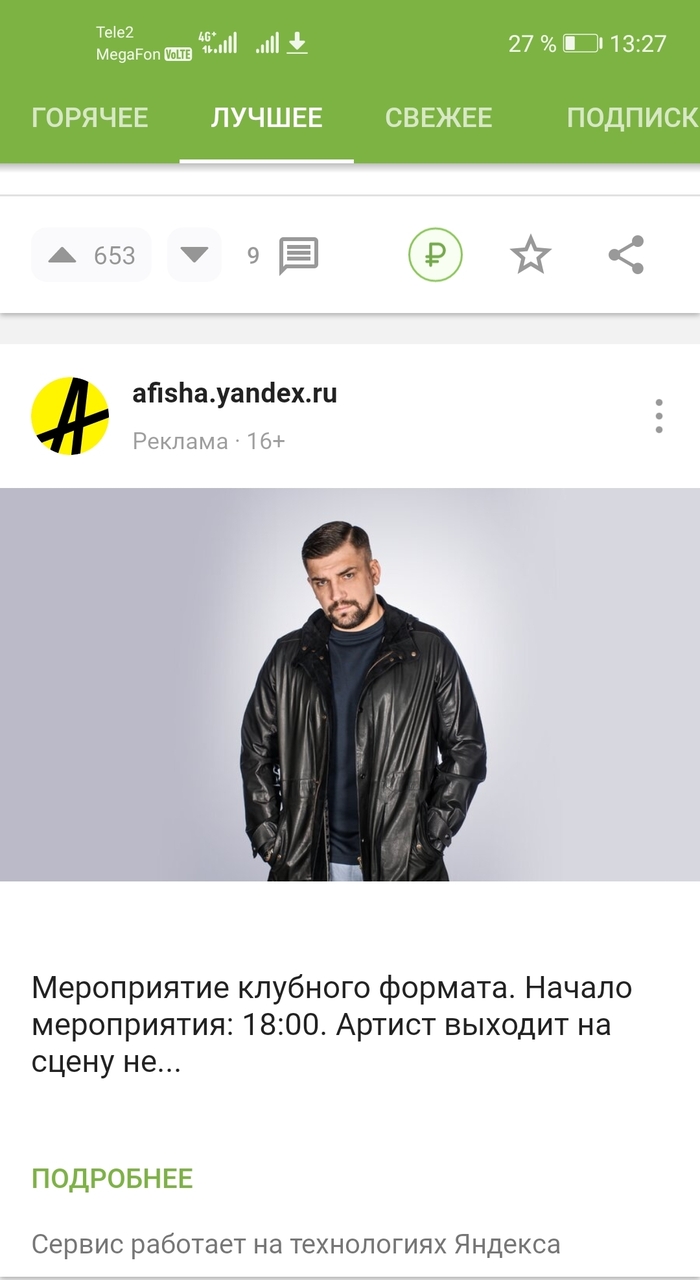Tap the afisha.yandex.ru advertiser name
Viewport: 700px width, 1280px height.
pos(235,394)
